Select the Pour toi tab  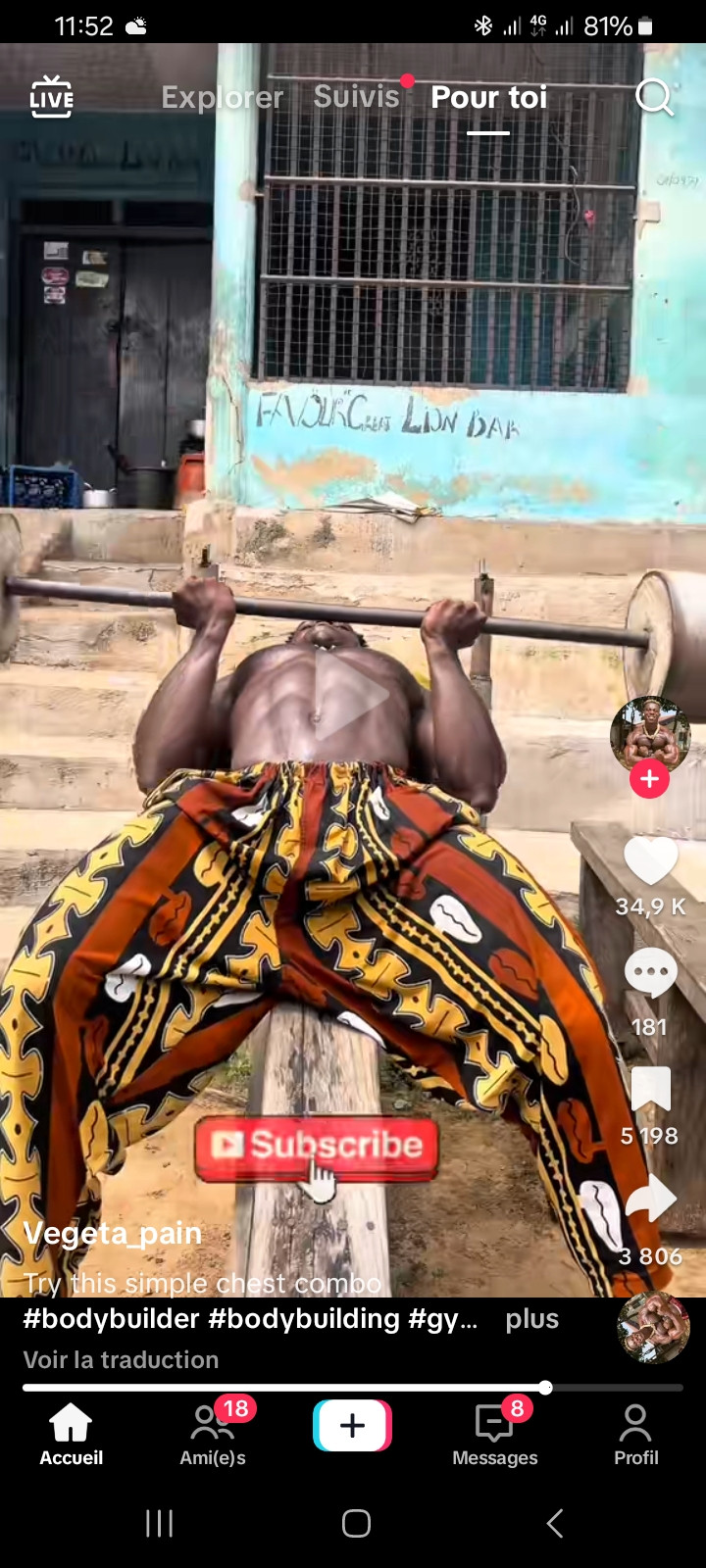tap(488, 97)
